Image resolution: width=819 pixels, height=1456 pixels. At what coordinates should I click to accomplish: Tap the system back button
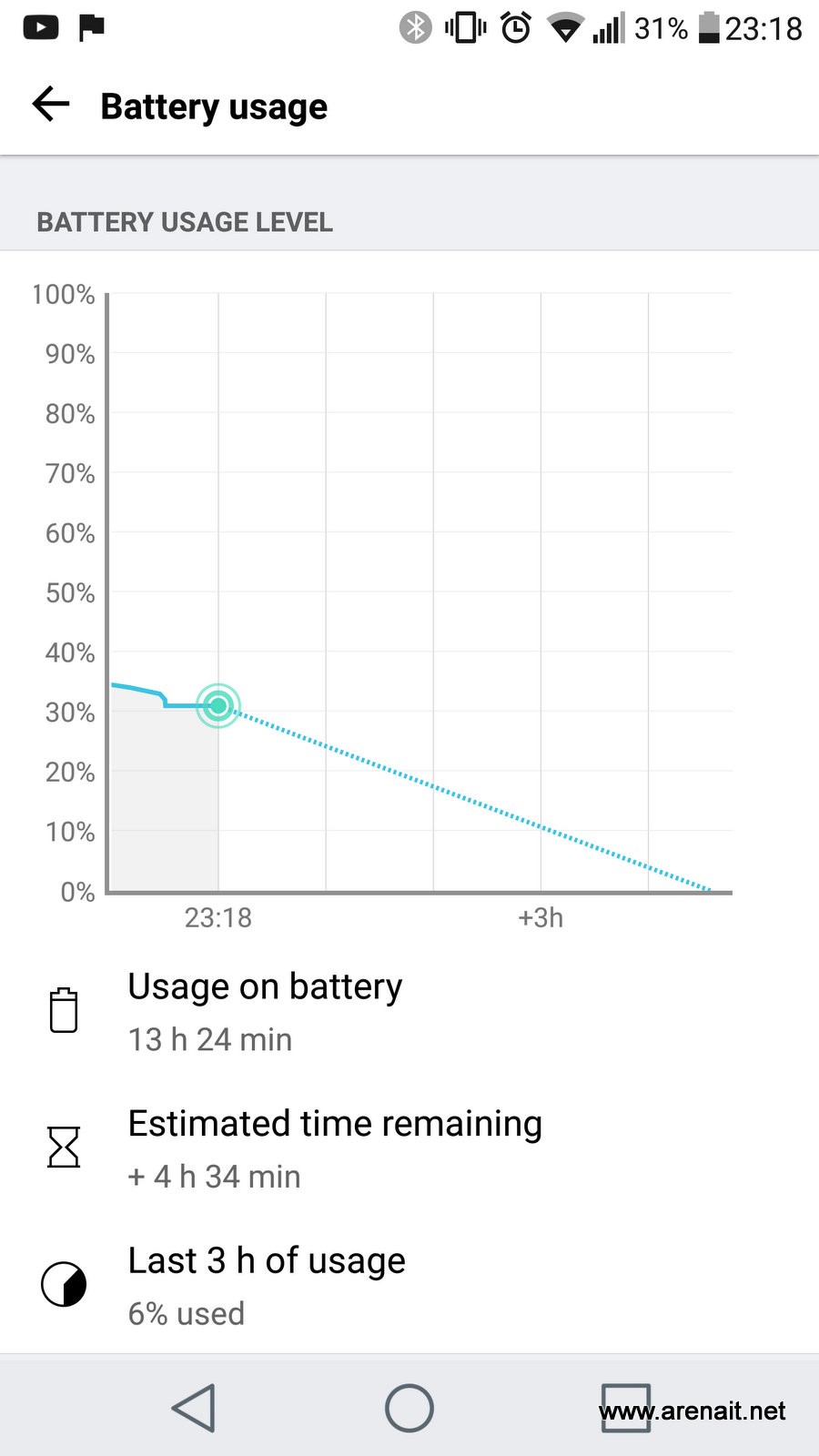coord(194,1408)
